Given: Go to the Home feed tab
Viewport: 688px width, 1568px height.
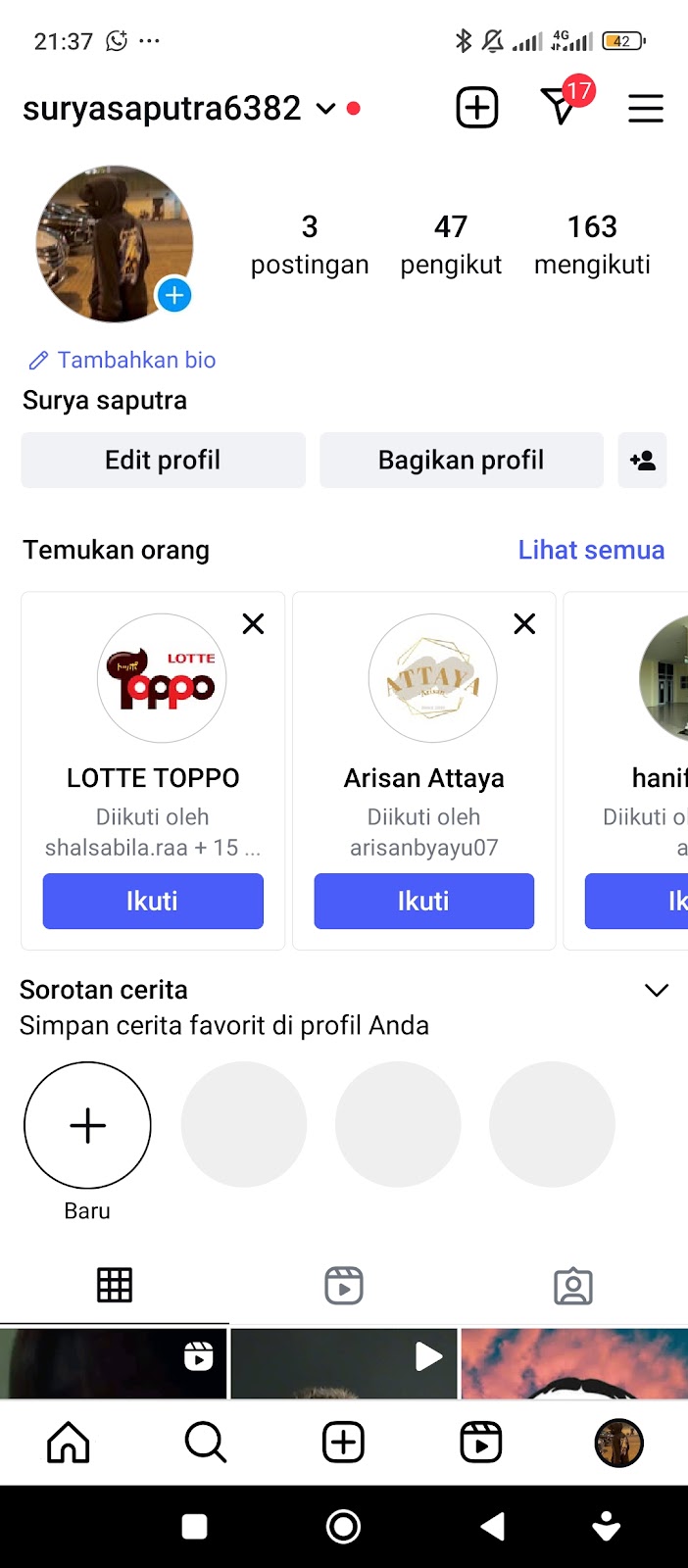Looking at the screenshot, I should click(x=69, y=1443).
